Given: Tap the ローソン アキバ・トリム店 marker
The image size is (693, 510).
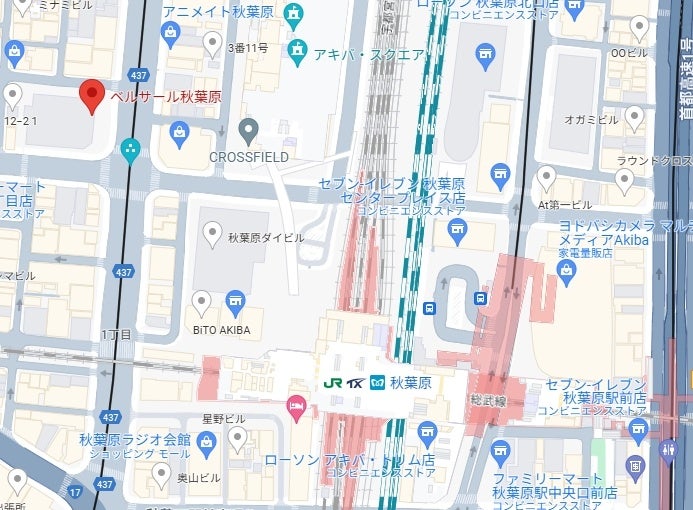Looking at the screenshot, I should pyautogui.click(x=427, y=433).
